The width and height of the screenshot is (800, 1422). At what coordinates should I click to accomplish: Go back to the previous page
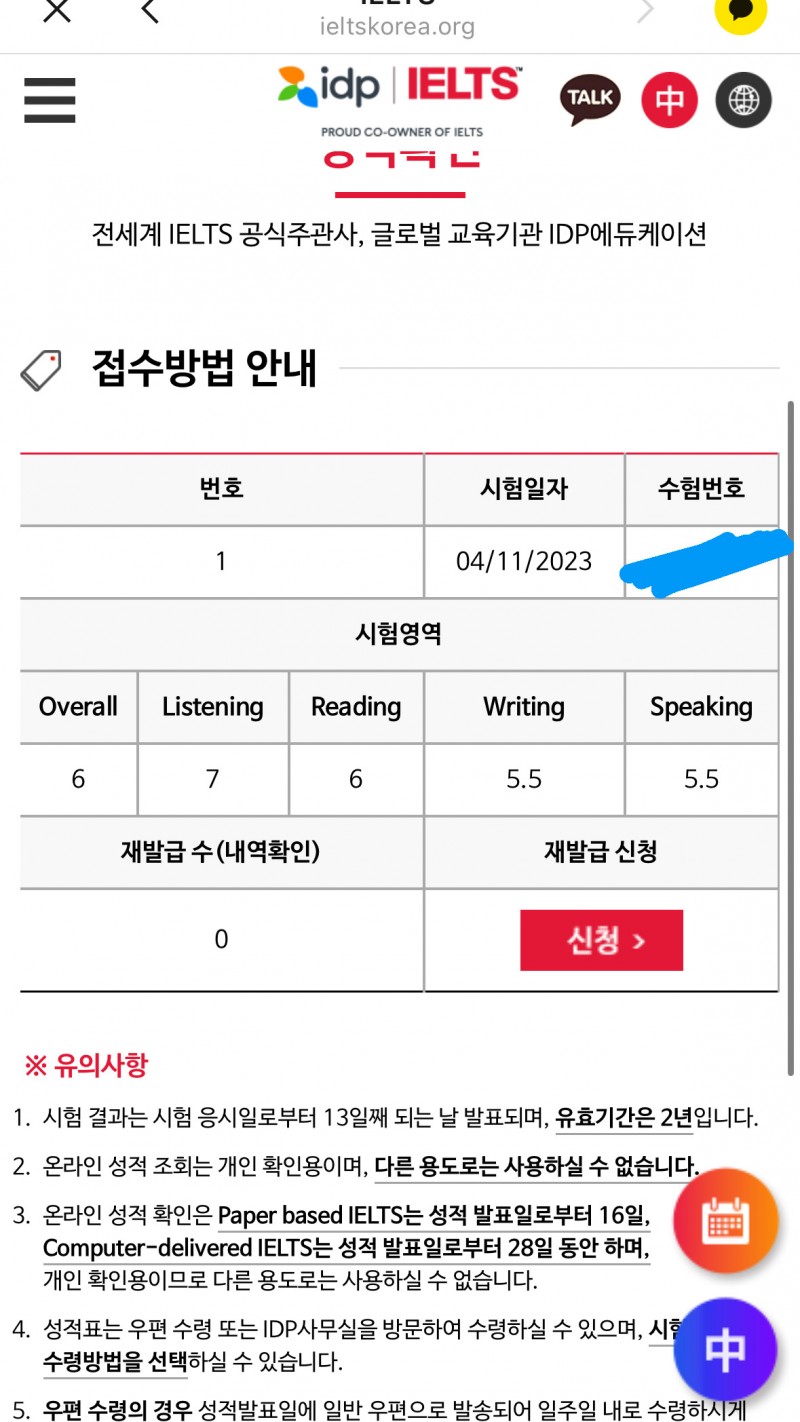[150, 11]
